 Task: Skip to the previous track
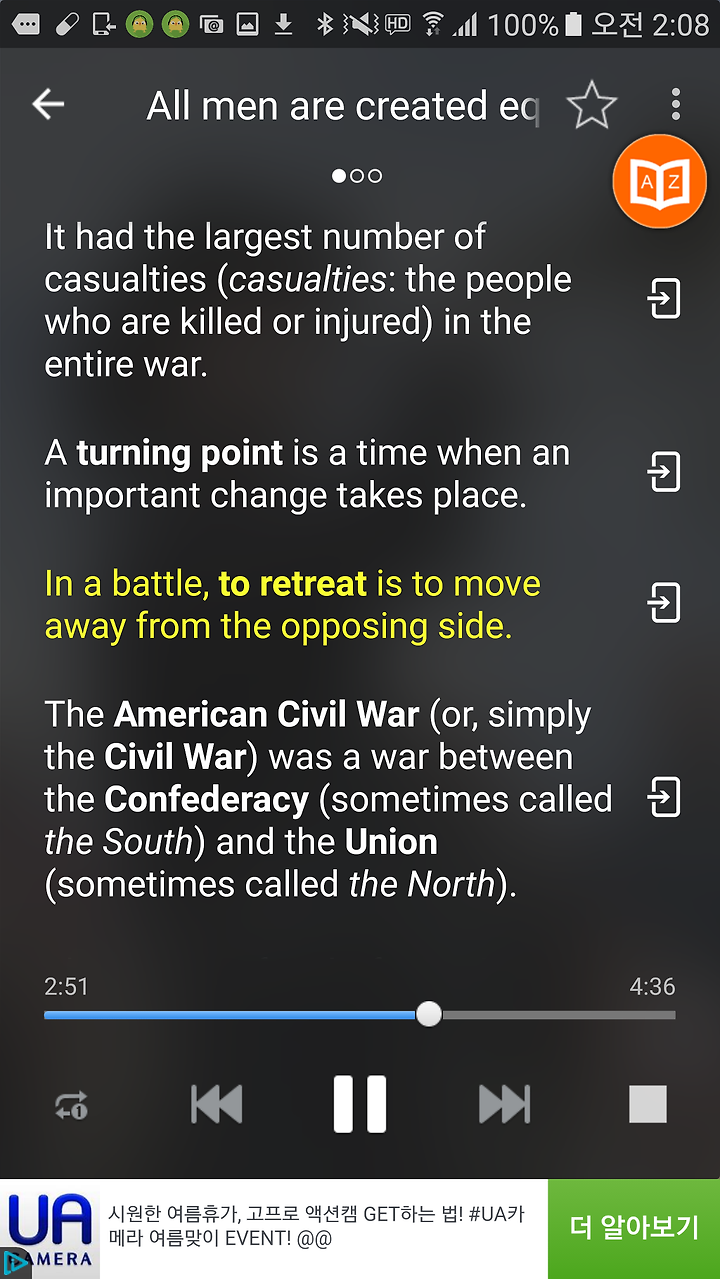click(217, 1104)
